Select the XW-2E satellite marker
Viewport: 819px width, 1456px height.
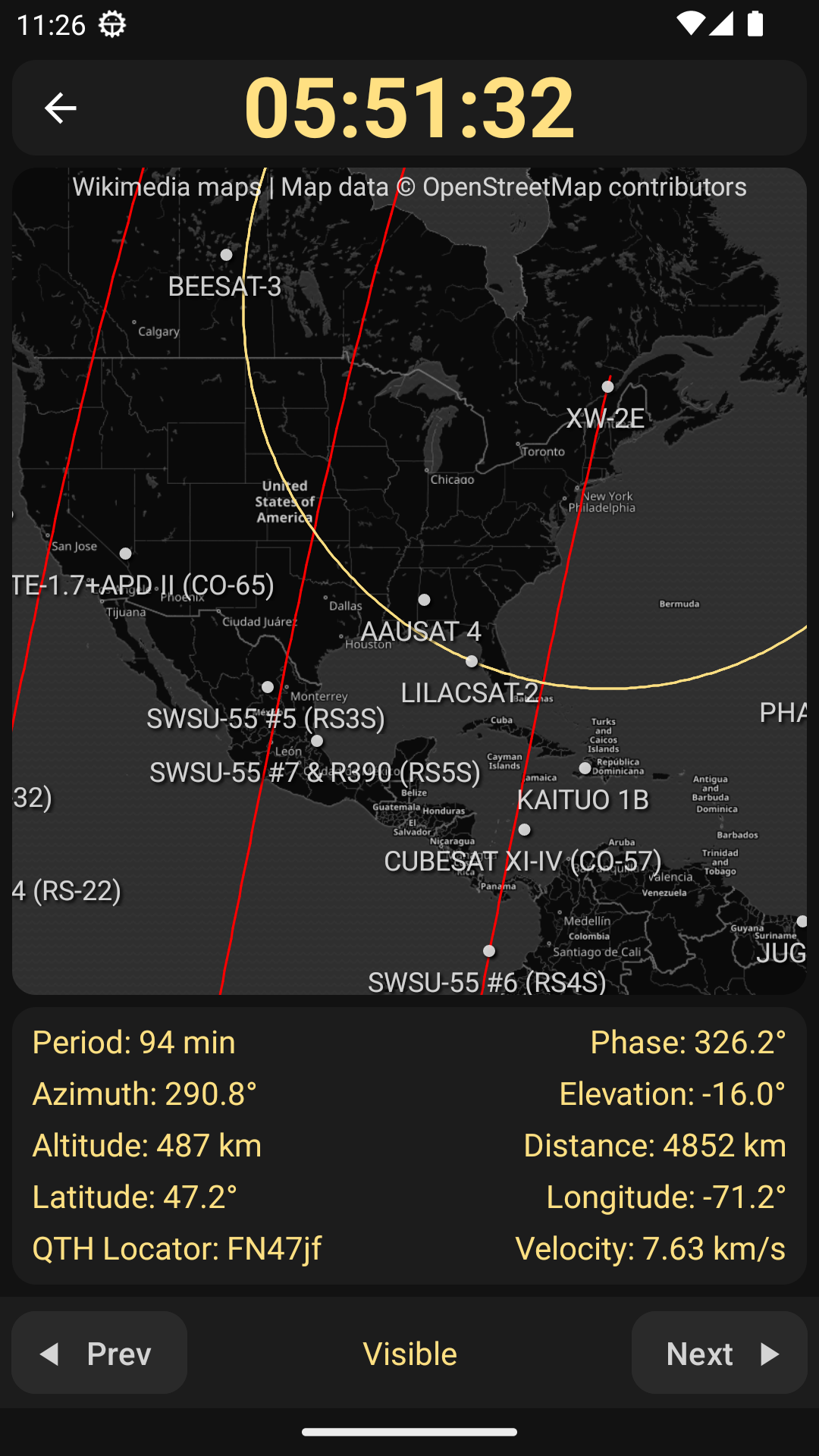607,387
